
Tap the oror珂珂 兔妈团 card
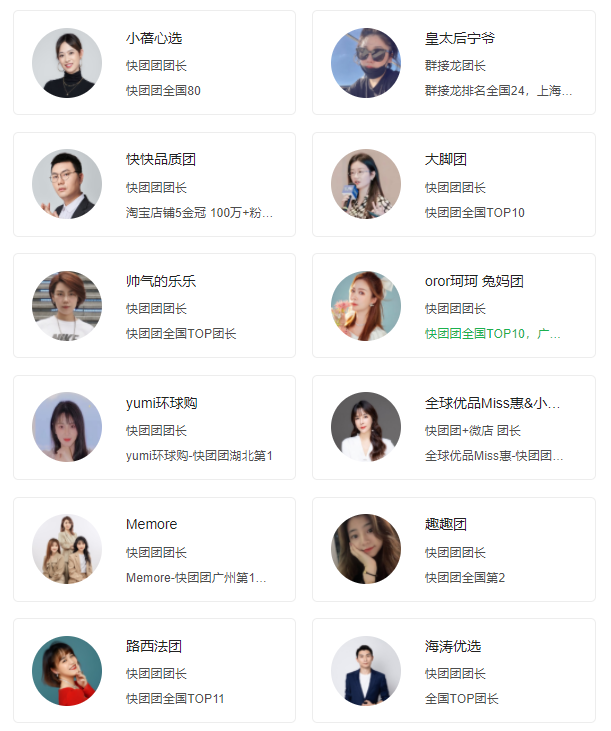click(454, 306)
